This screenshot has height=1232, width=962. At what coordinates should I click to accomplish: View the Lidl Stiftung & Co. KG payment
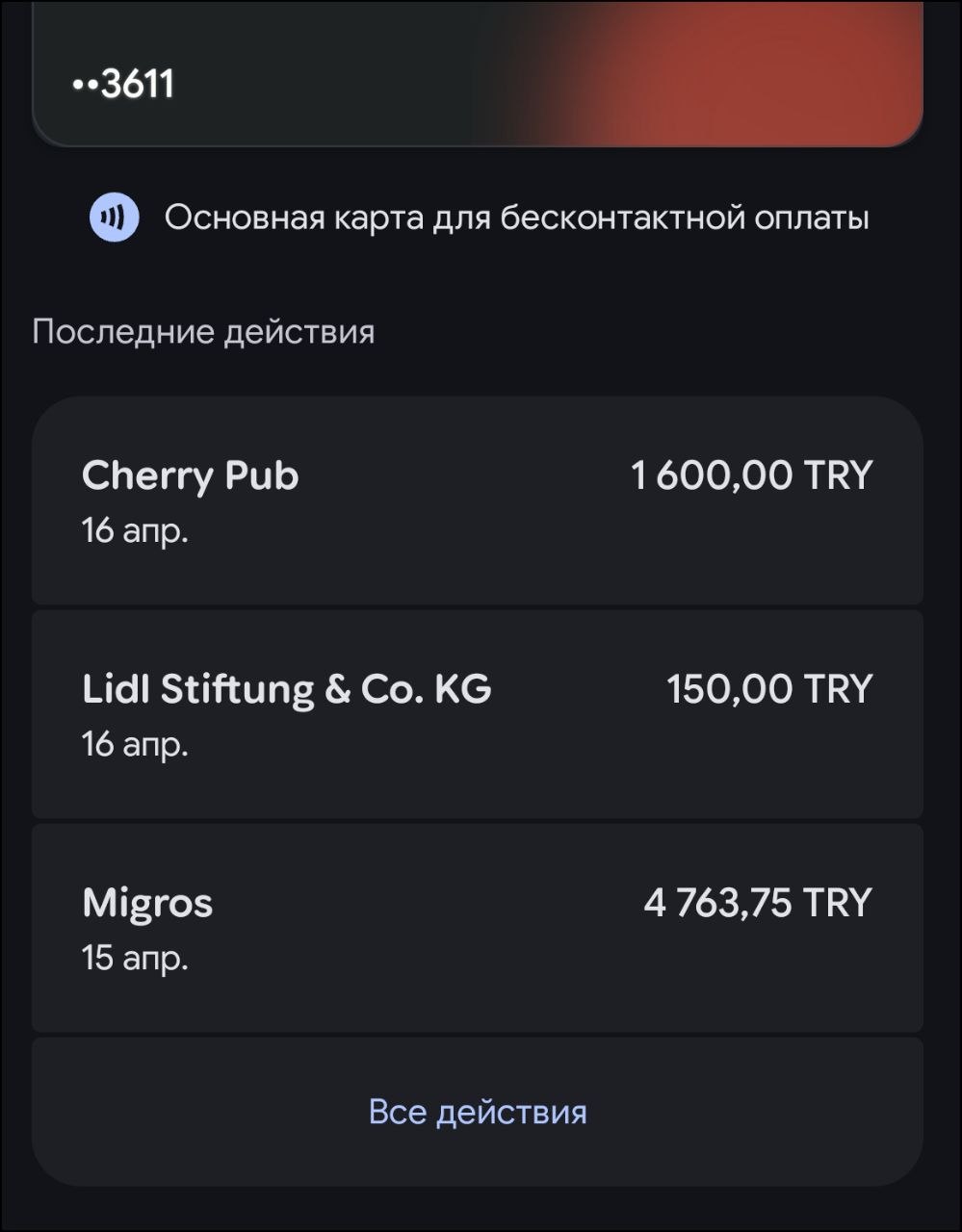[x=478, y=714]
